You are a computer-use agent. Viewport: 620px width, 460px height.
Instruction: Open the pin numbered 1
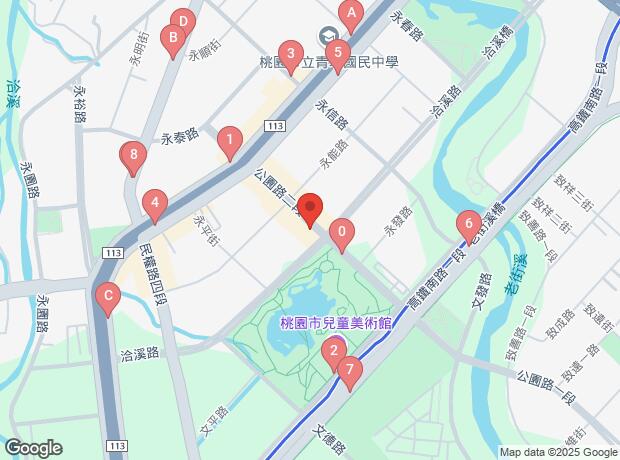230,140
